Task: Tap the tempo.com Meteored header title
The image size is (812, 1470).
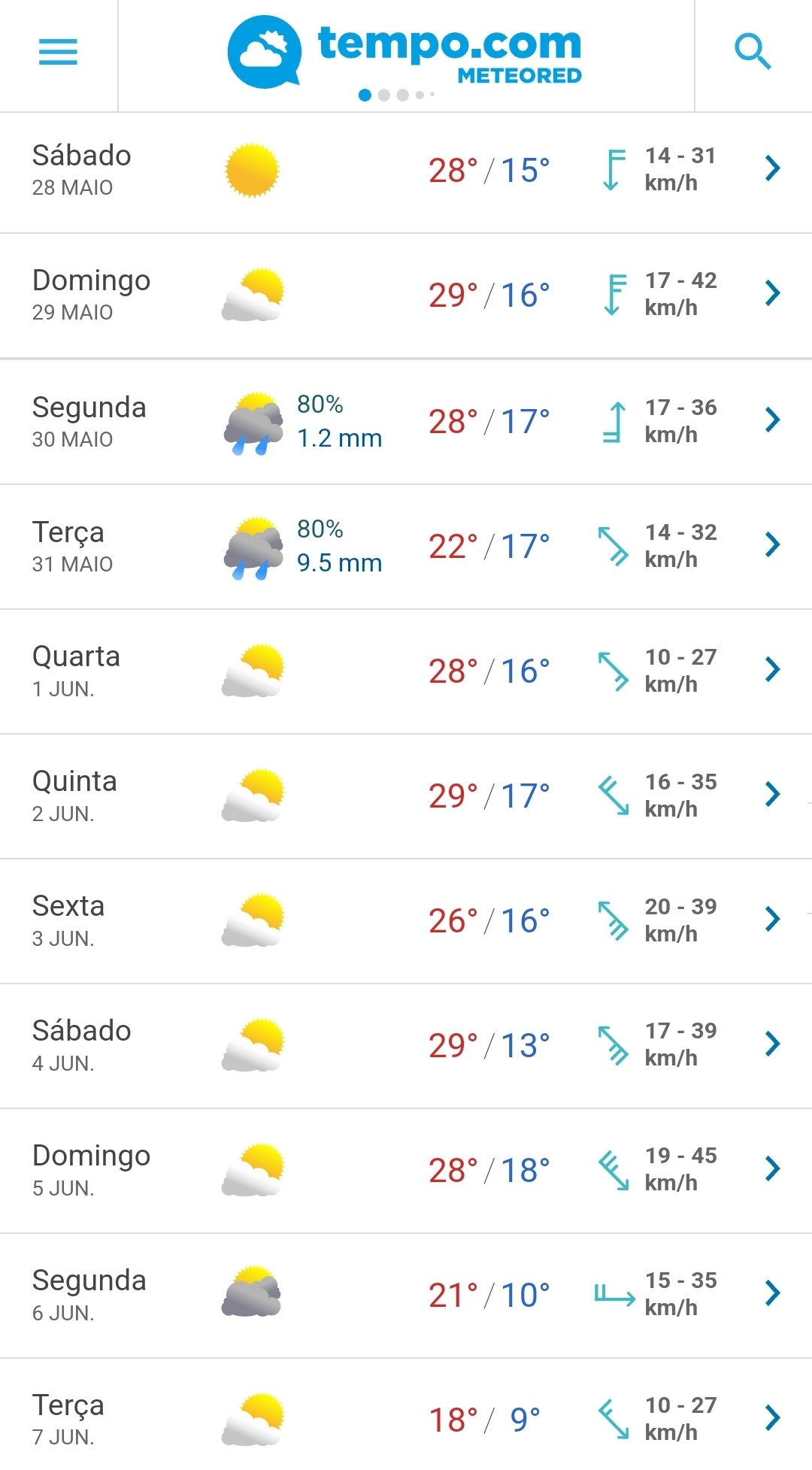Action: tap(404, 51)
